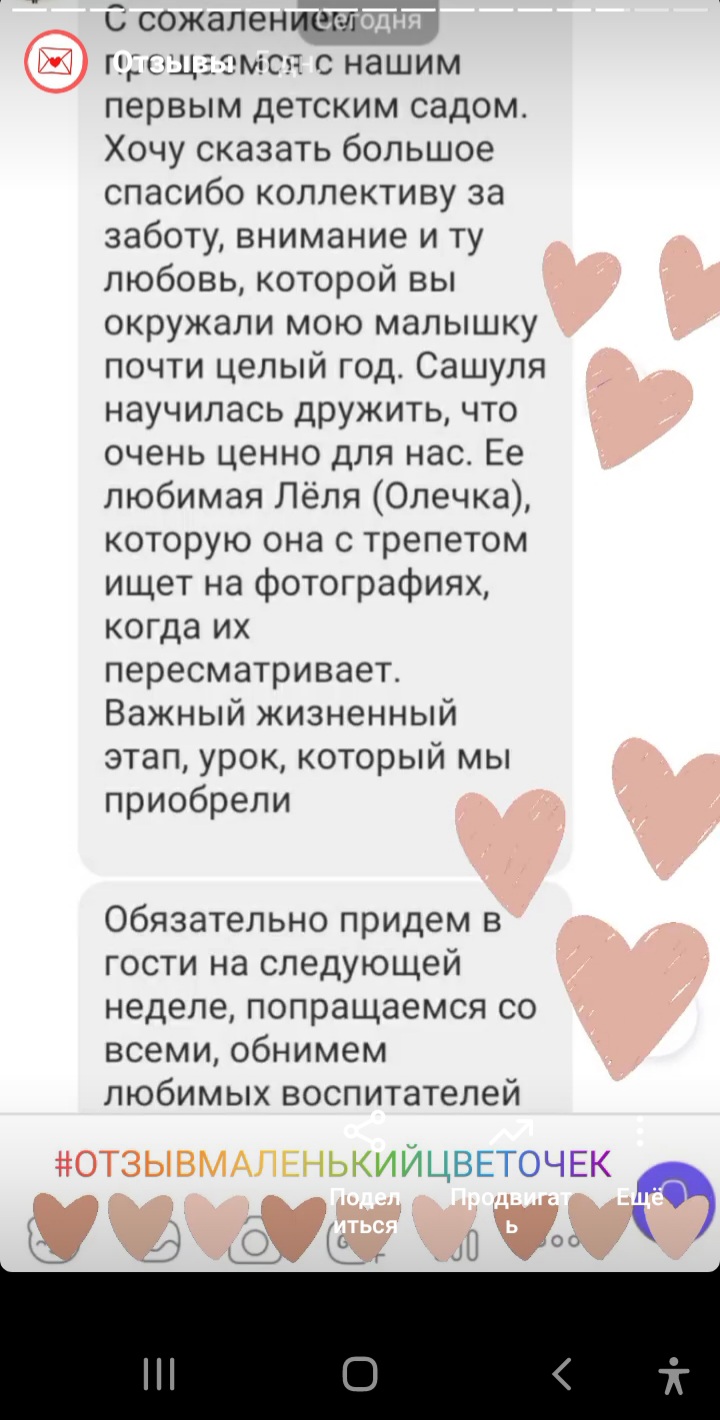Open the recent apps view
The width and height of the screenshot is (720, 1420).
159,1374
